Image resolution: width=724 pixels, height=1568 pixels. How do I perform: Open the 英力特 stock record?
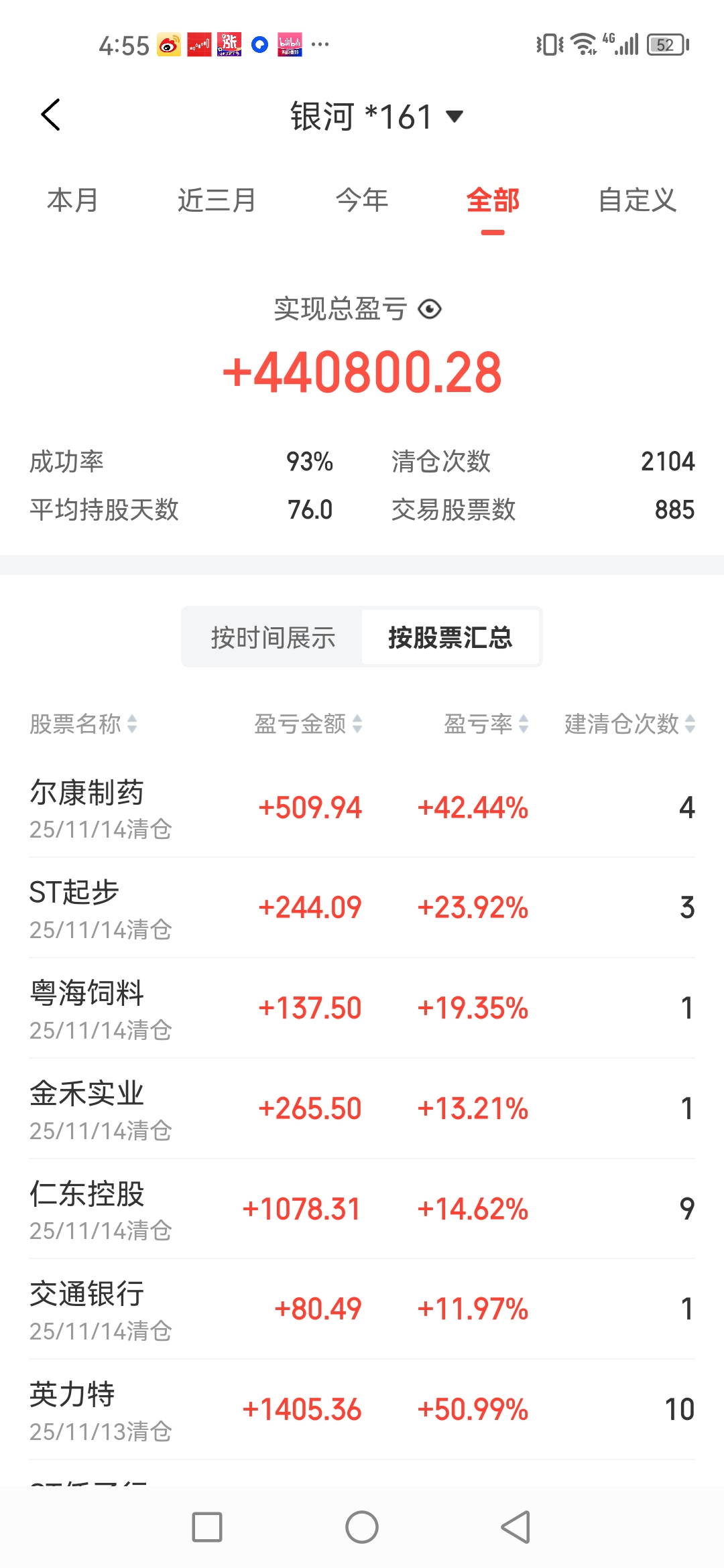pos(362,1410)
